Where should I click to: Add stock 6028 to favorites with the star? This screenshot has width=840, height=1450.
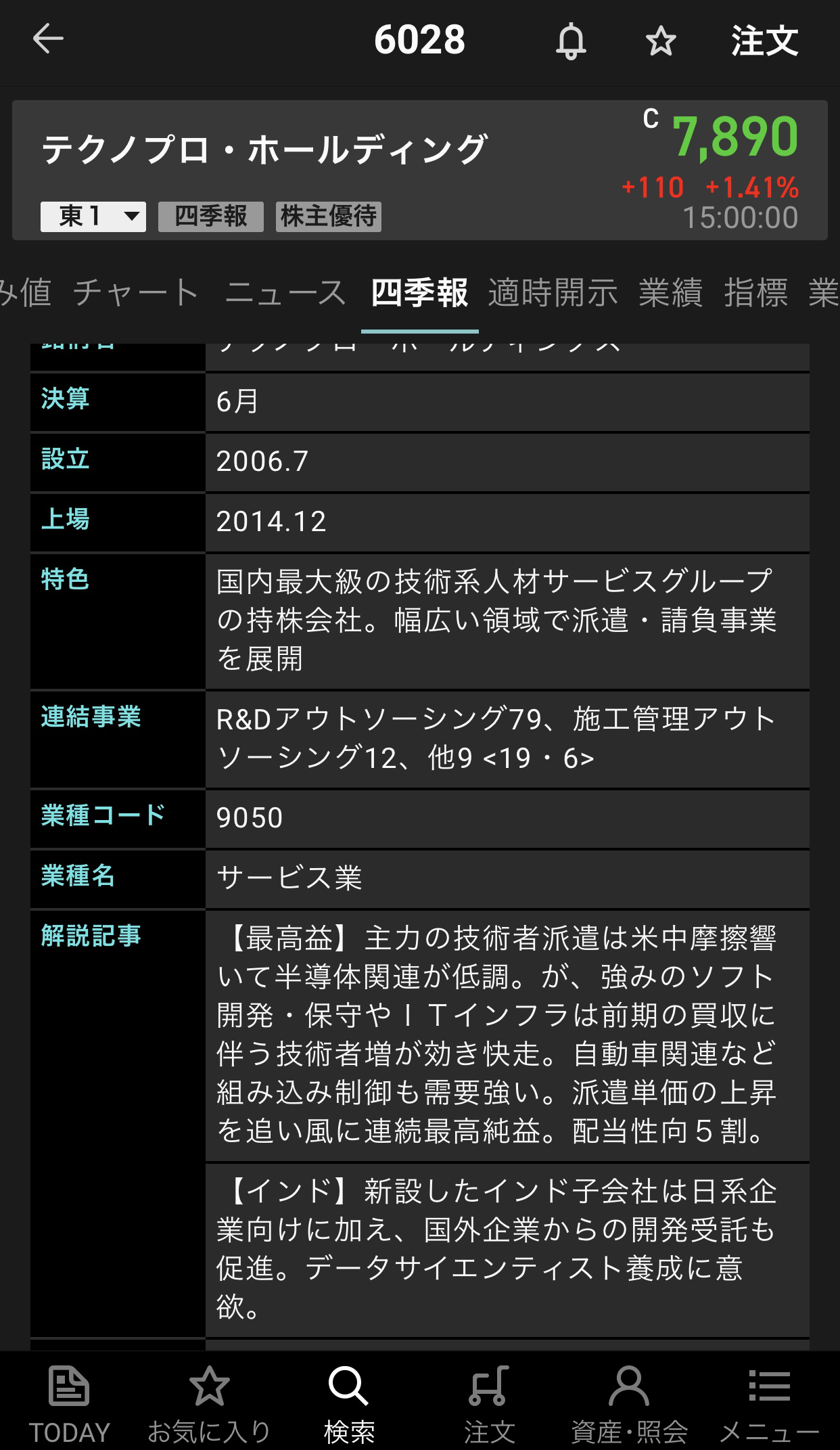660,41
